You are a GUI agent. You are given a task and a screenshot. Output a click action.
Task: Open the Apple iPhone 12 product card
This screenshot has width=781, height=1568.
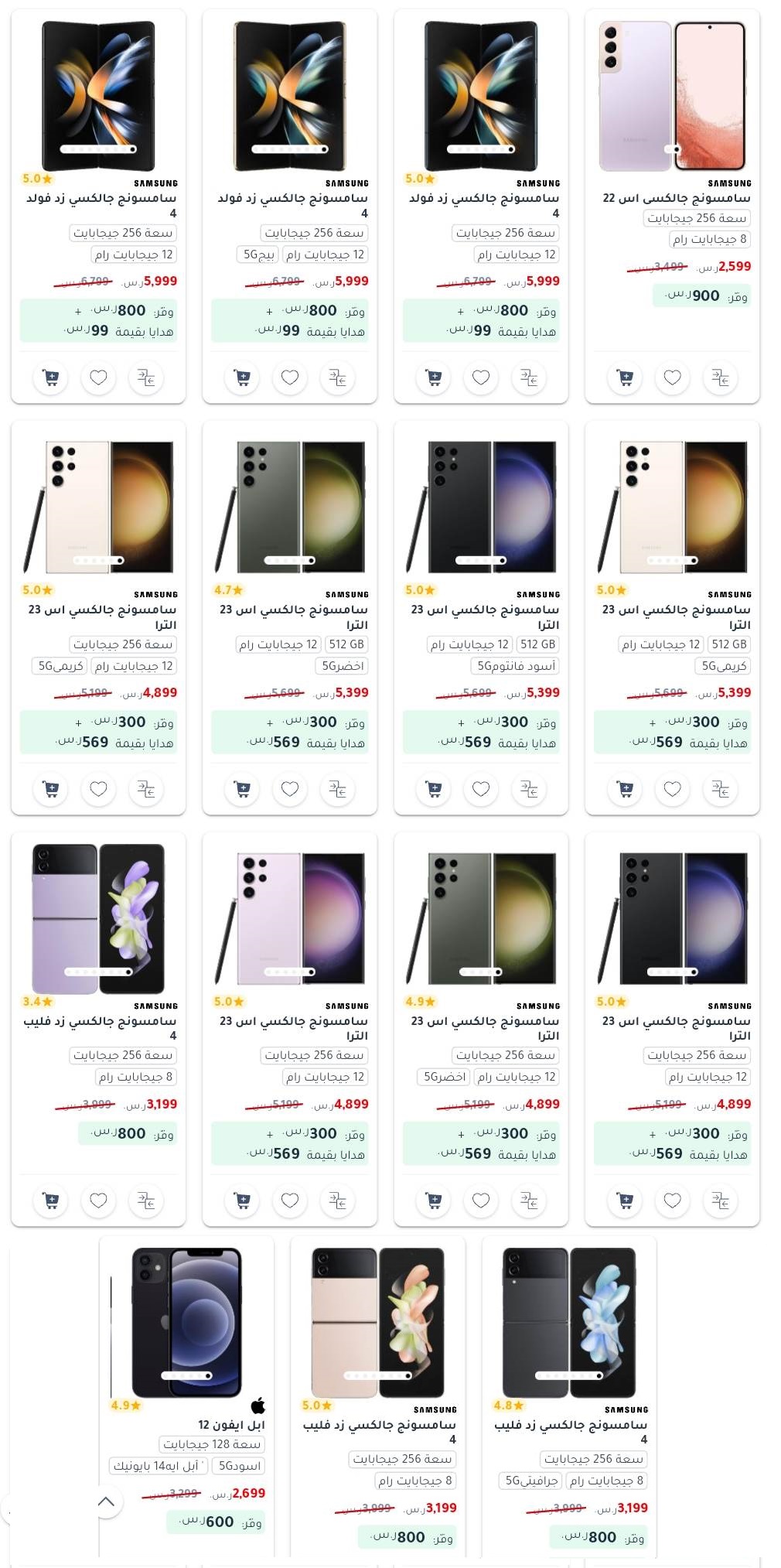click(x=186, y=1396)
